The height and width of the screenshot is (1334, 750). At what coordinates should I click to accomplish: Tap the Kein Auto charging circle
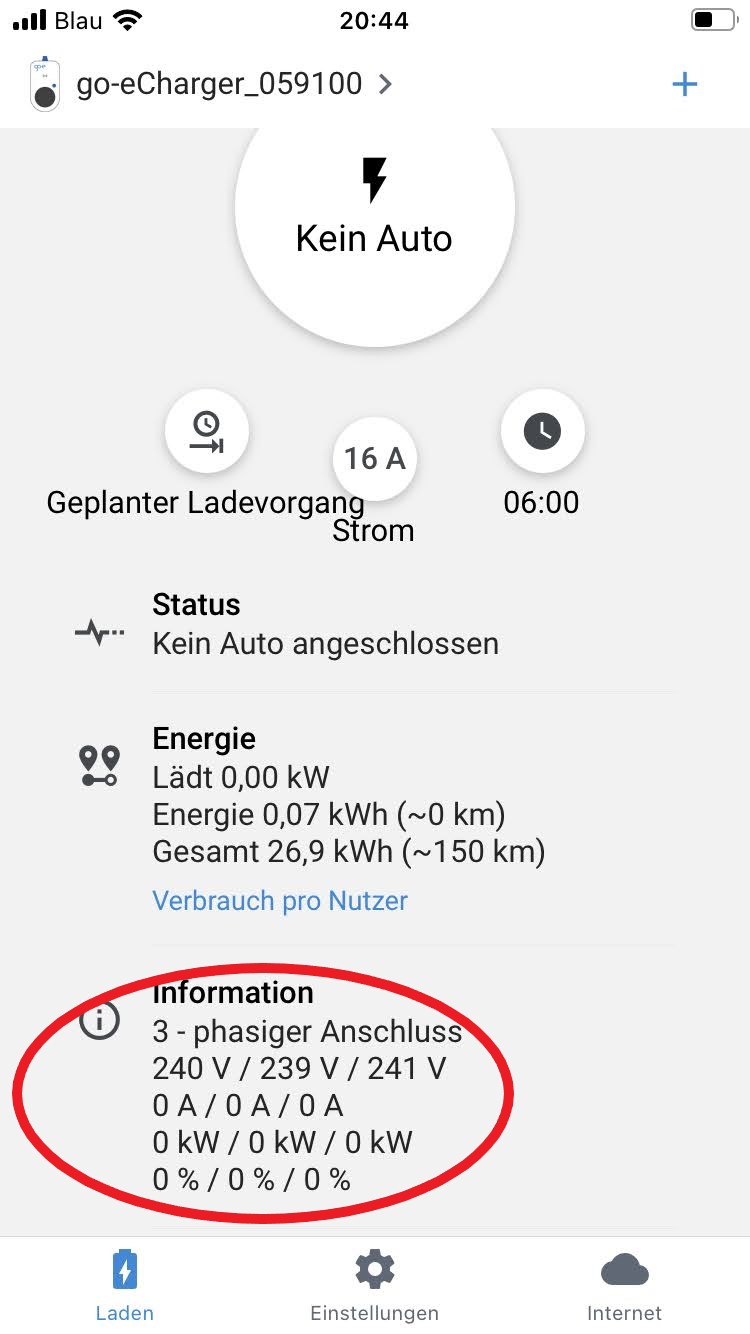tap(374, 208)
